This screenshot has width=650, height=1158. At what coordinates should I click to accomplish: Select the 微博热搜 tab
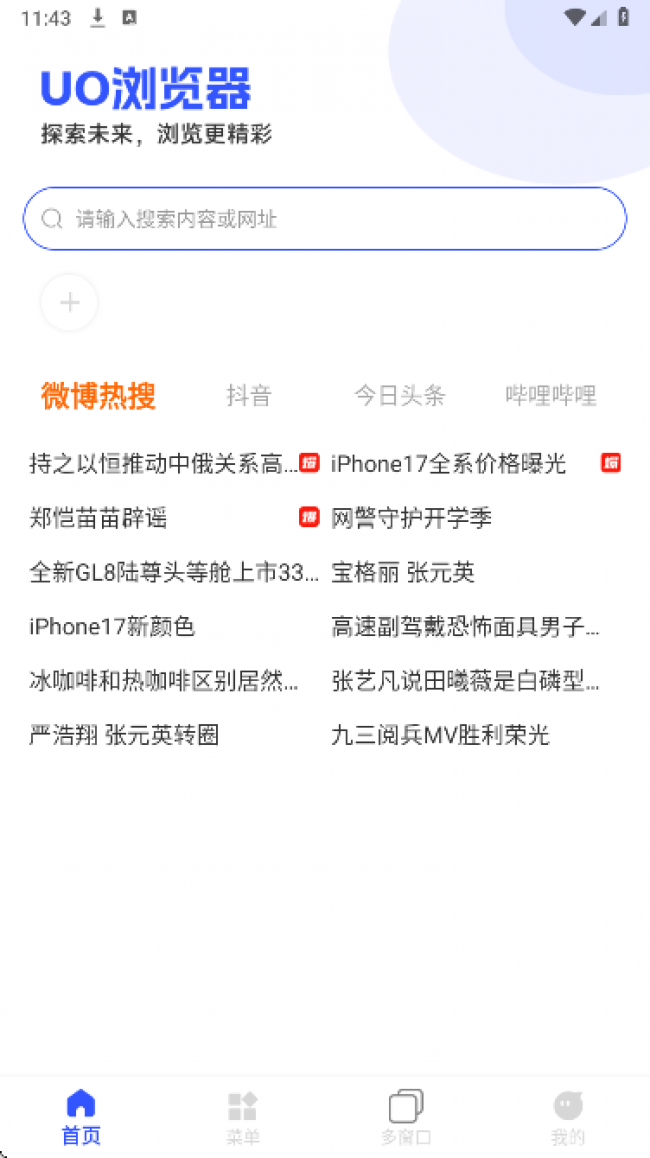[98, 396]
